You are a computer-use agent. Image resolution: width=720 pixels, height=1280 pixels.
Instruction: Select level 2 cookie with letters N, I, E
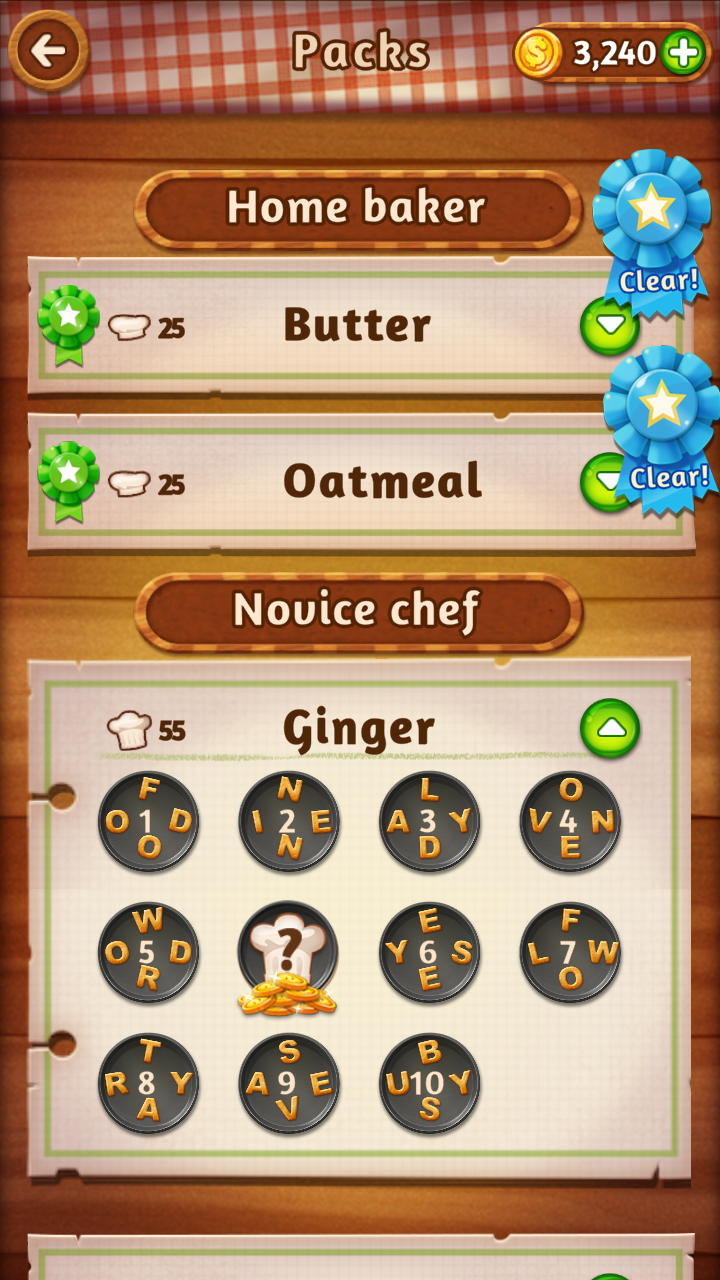[289, 822]
